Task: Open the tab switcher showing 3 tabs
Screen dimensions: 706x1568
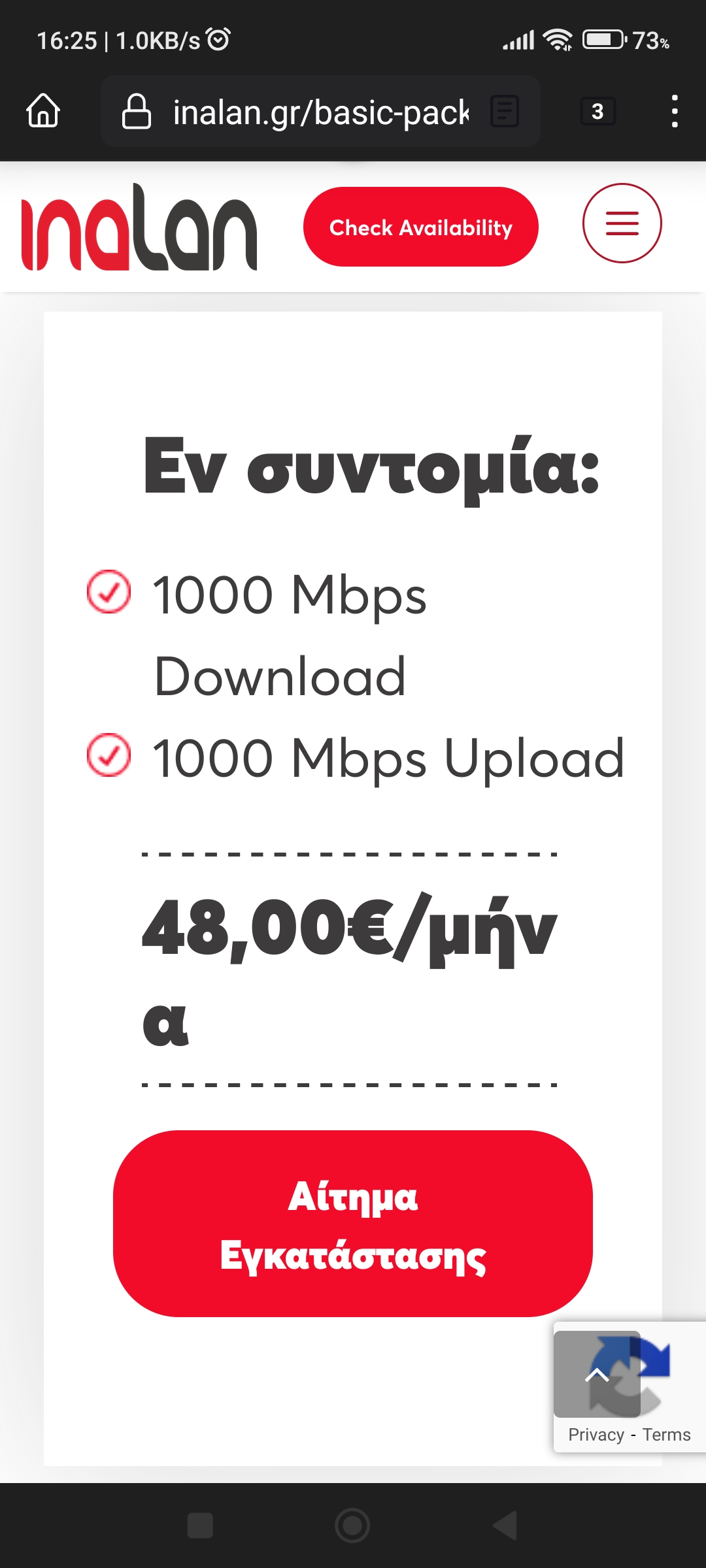Action: pos(597,111)
